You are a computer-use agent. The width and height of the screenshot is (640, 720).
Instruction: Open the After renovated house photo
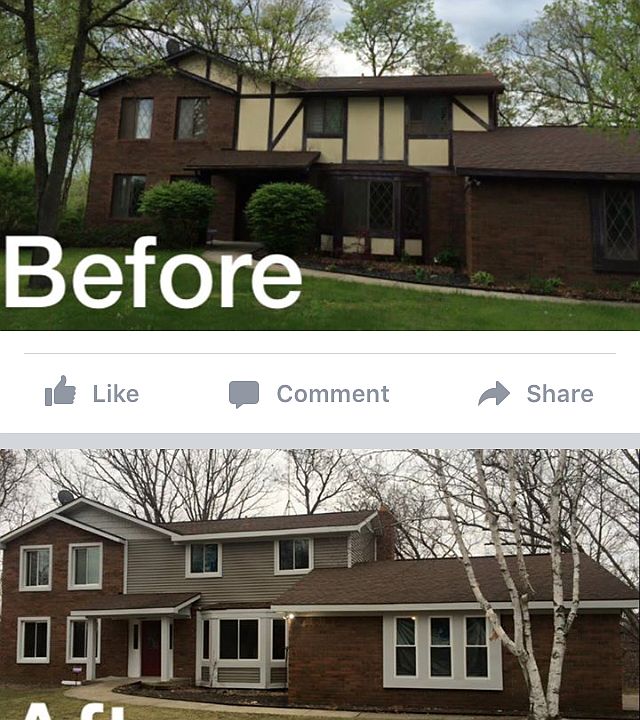click(320, 585)
